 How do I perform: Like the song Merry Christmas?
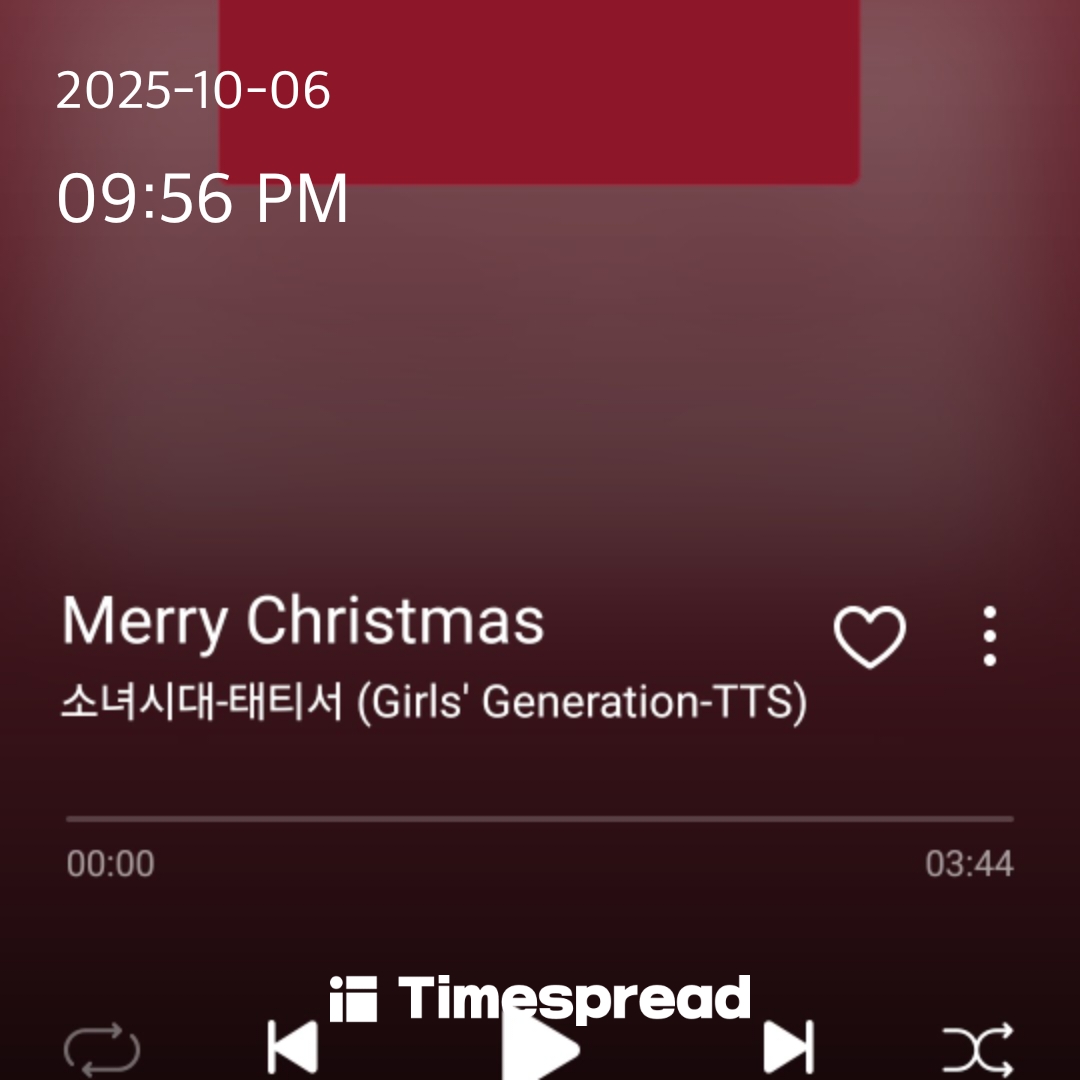click(x=869, y=636)
